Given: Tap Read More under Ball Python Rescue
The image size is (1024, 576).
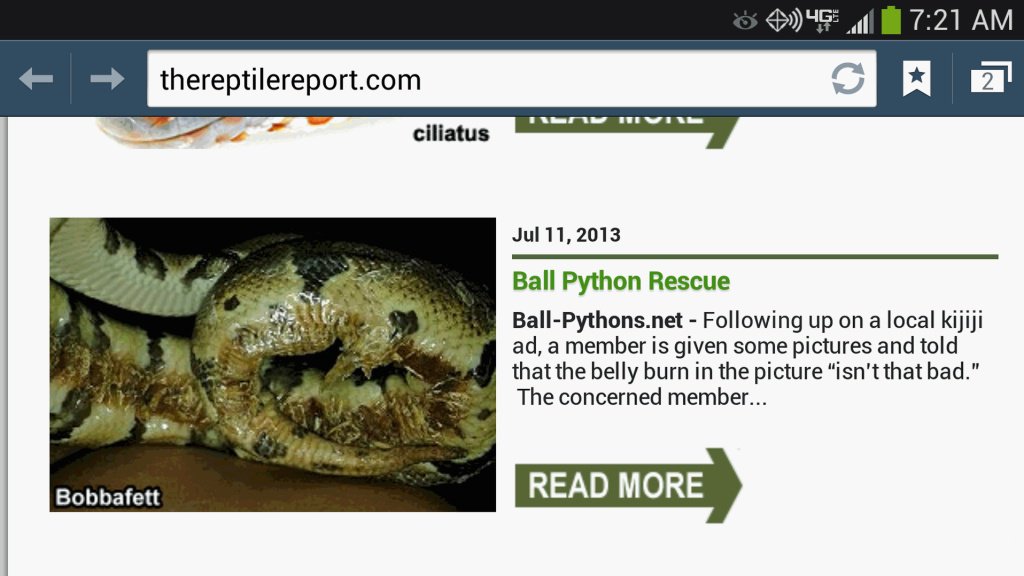Looking at the screenshot, I should pos(627,485).
